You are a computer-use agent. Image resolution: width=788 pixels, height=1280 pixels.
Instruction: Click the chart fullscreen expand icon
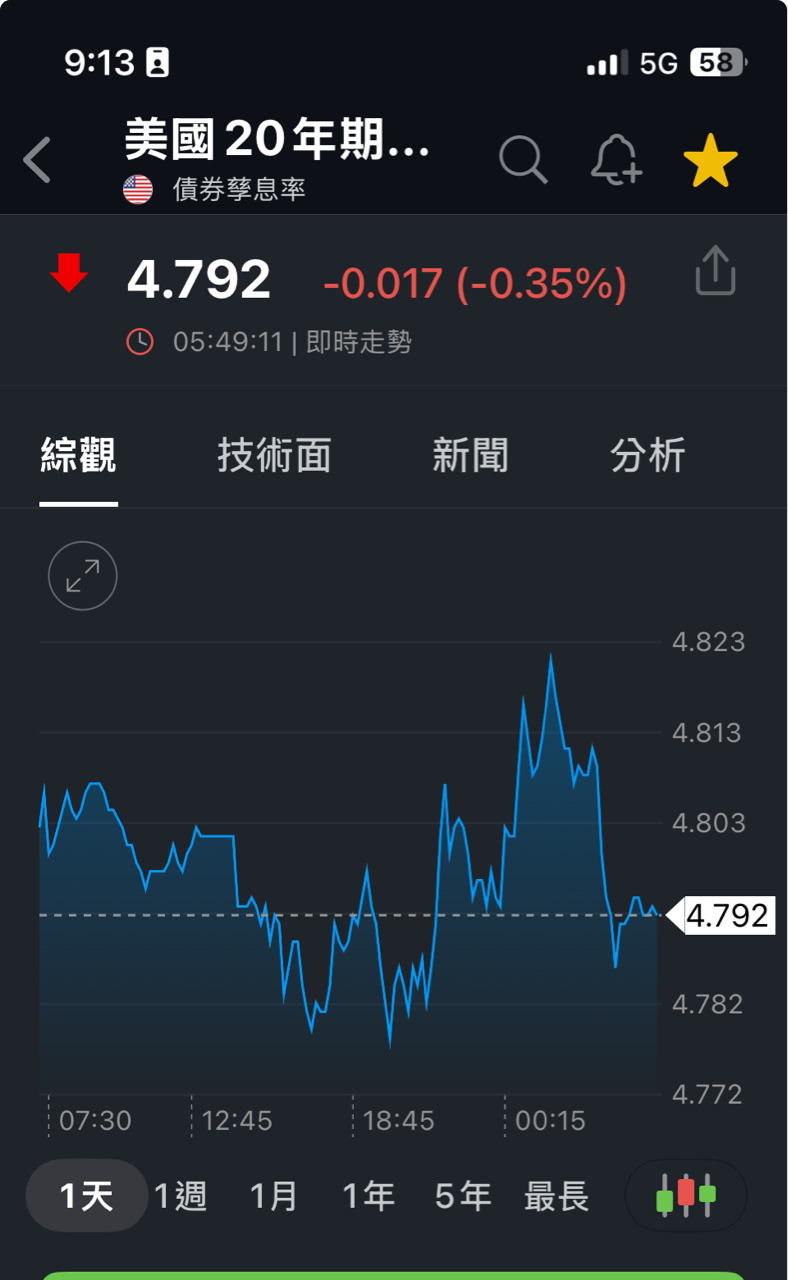(82, 576)
